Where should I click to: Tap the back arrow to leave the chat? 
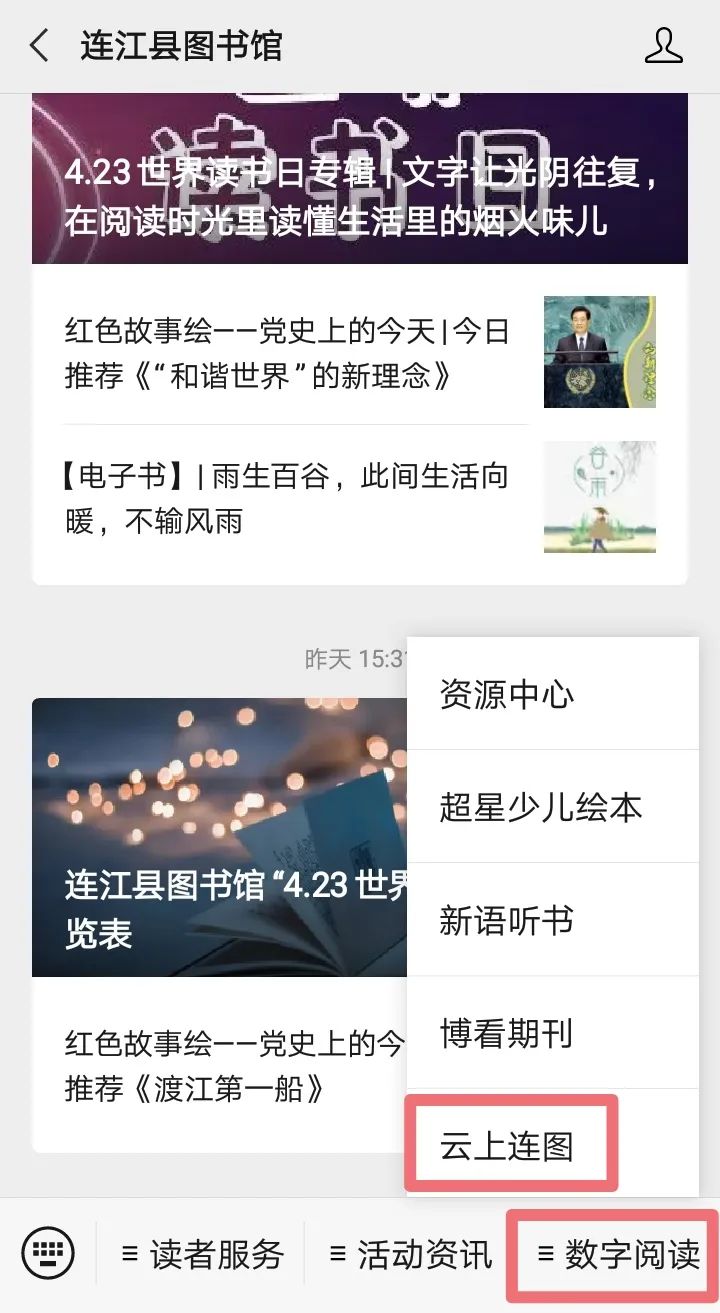pyautogui.click(x=37, y=46)
